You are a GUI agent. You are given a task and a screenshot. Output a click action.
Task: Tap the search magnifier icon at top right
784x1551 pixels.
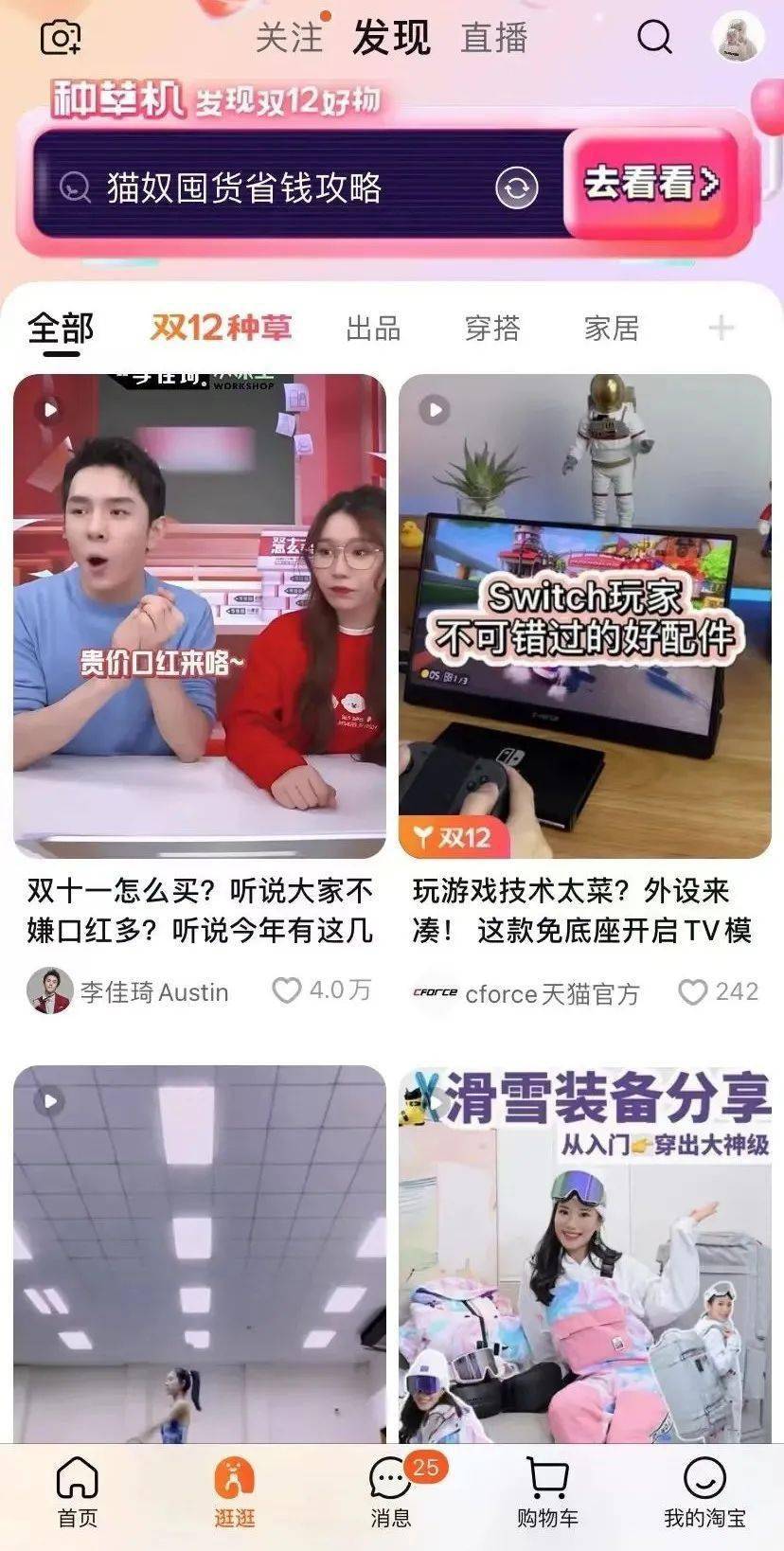tap(652, 39)
